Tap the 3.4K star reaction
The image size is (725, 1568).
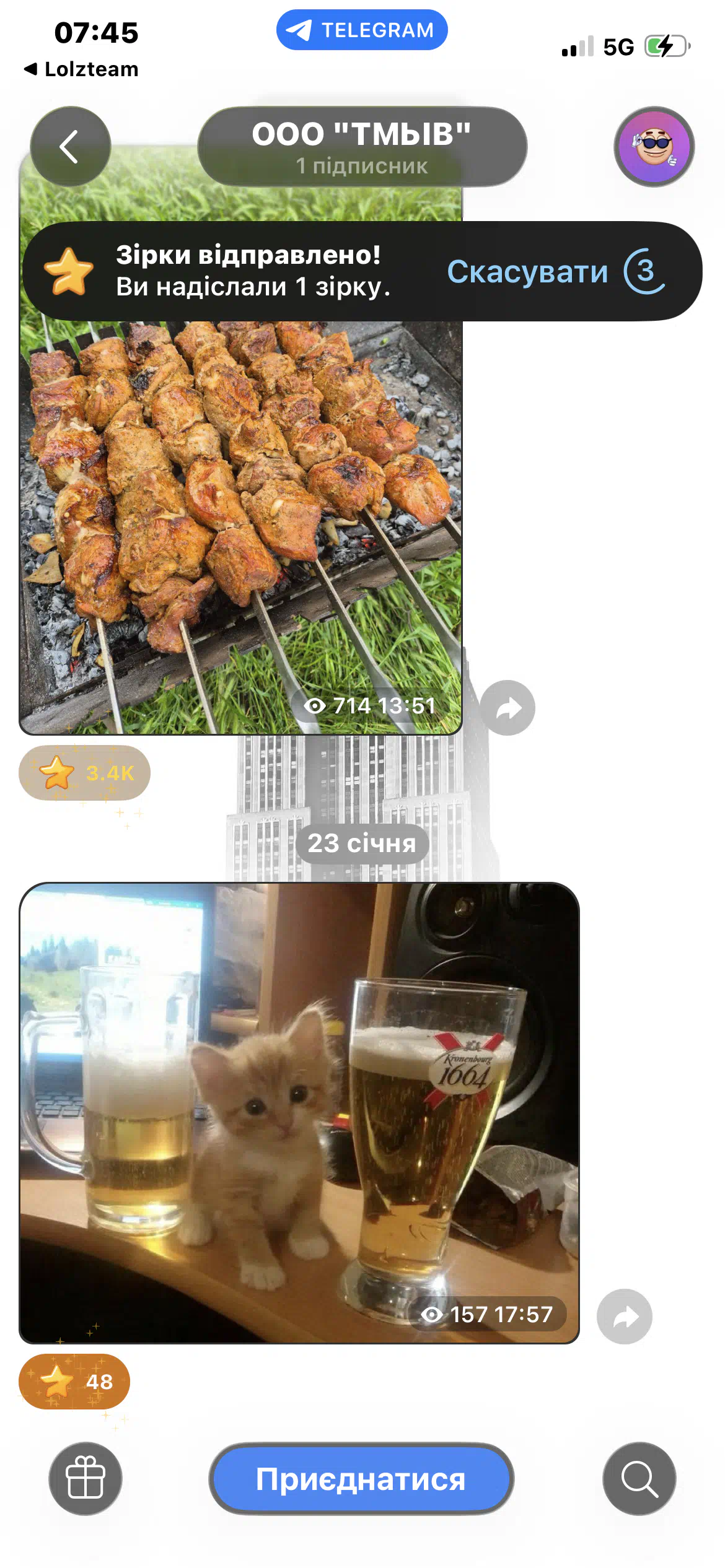coord(85,773)
